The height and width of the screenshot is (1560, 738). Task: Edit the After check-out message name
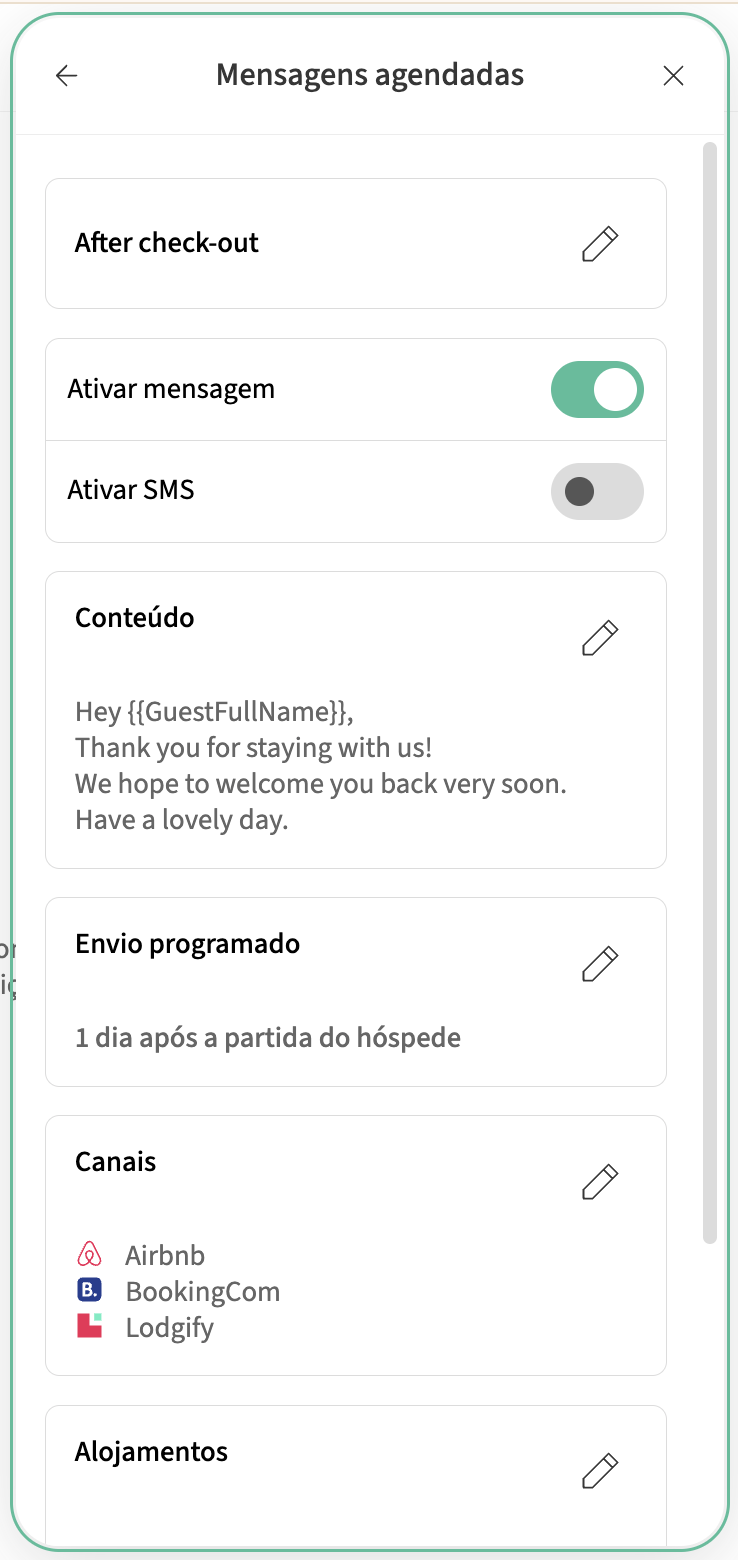pyautogui.click(x=599, y=244)
